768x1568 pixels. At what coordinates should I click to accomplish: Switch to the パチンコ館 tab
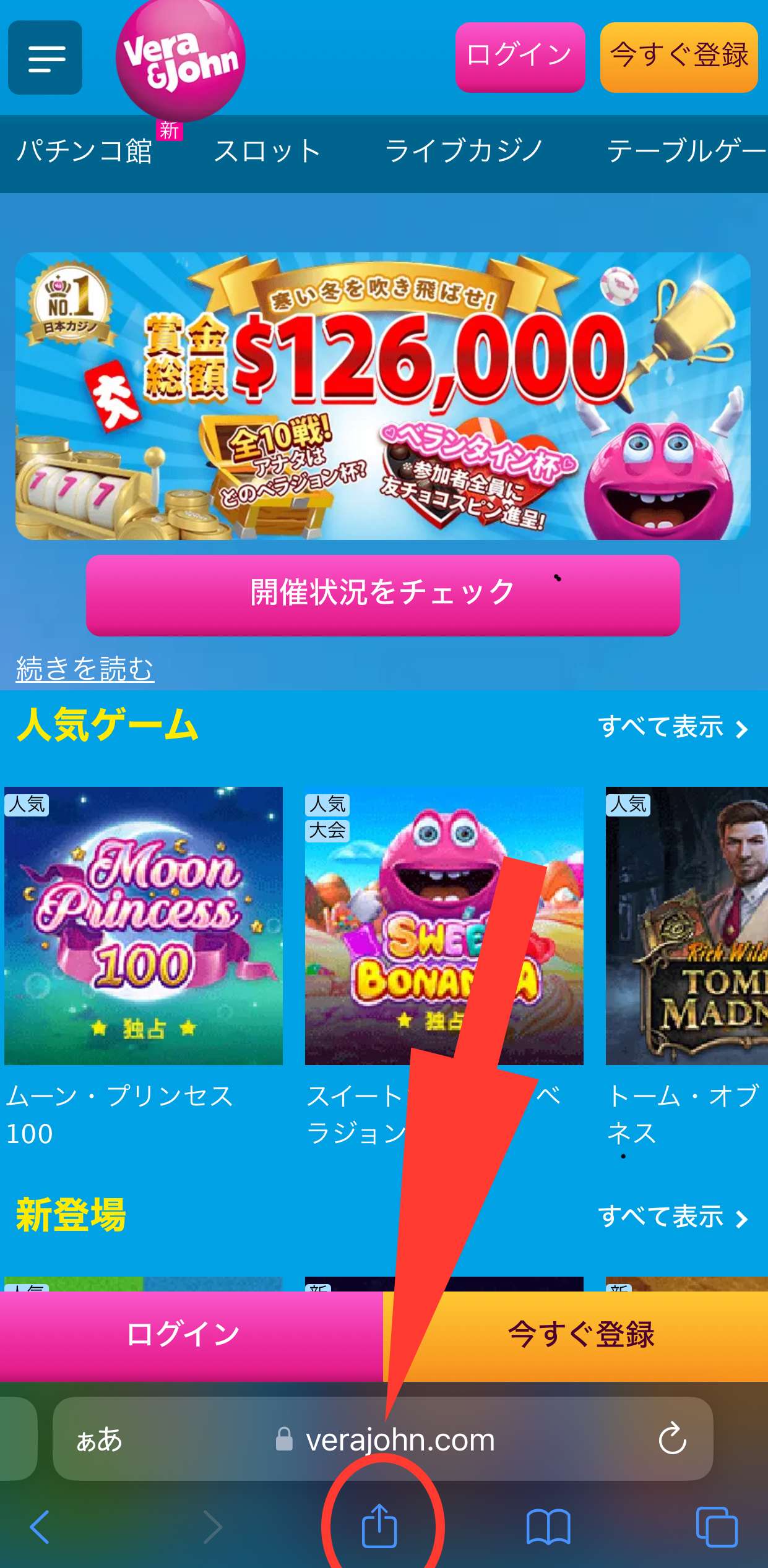pos(85,152)
